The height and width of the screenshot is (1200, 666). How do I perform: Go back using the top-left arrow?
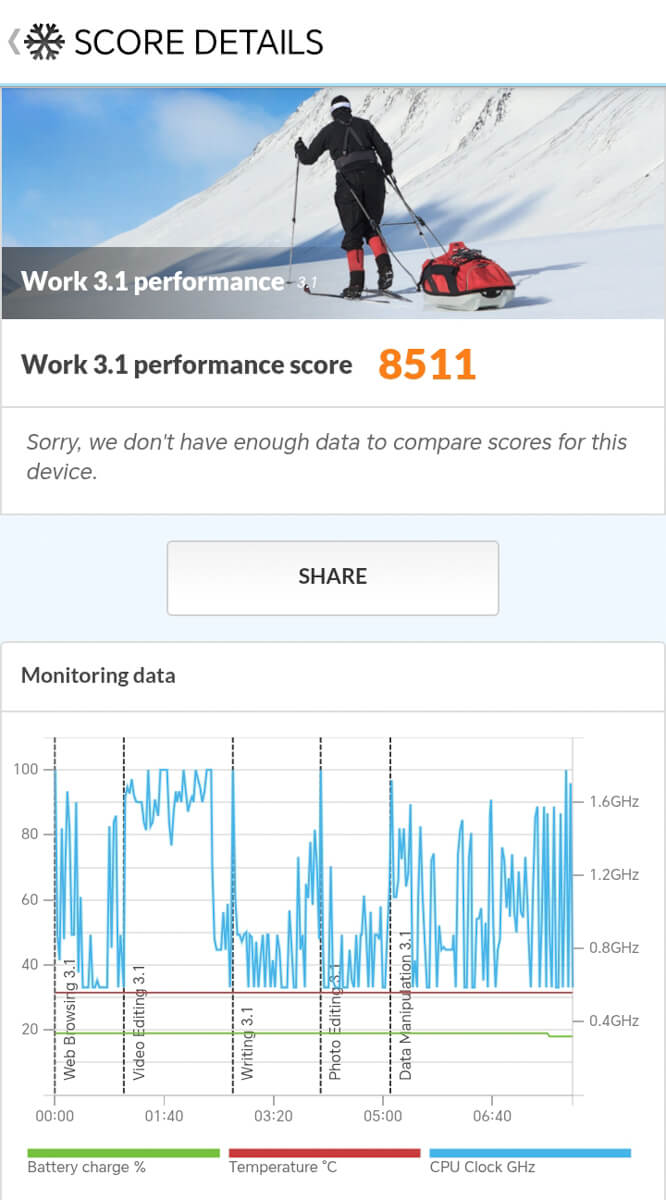tap(13, 42)
